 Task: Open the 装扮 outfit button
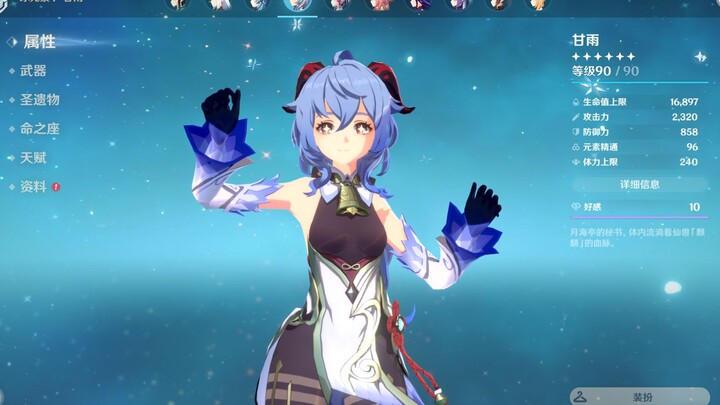(640, 397)
